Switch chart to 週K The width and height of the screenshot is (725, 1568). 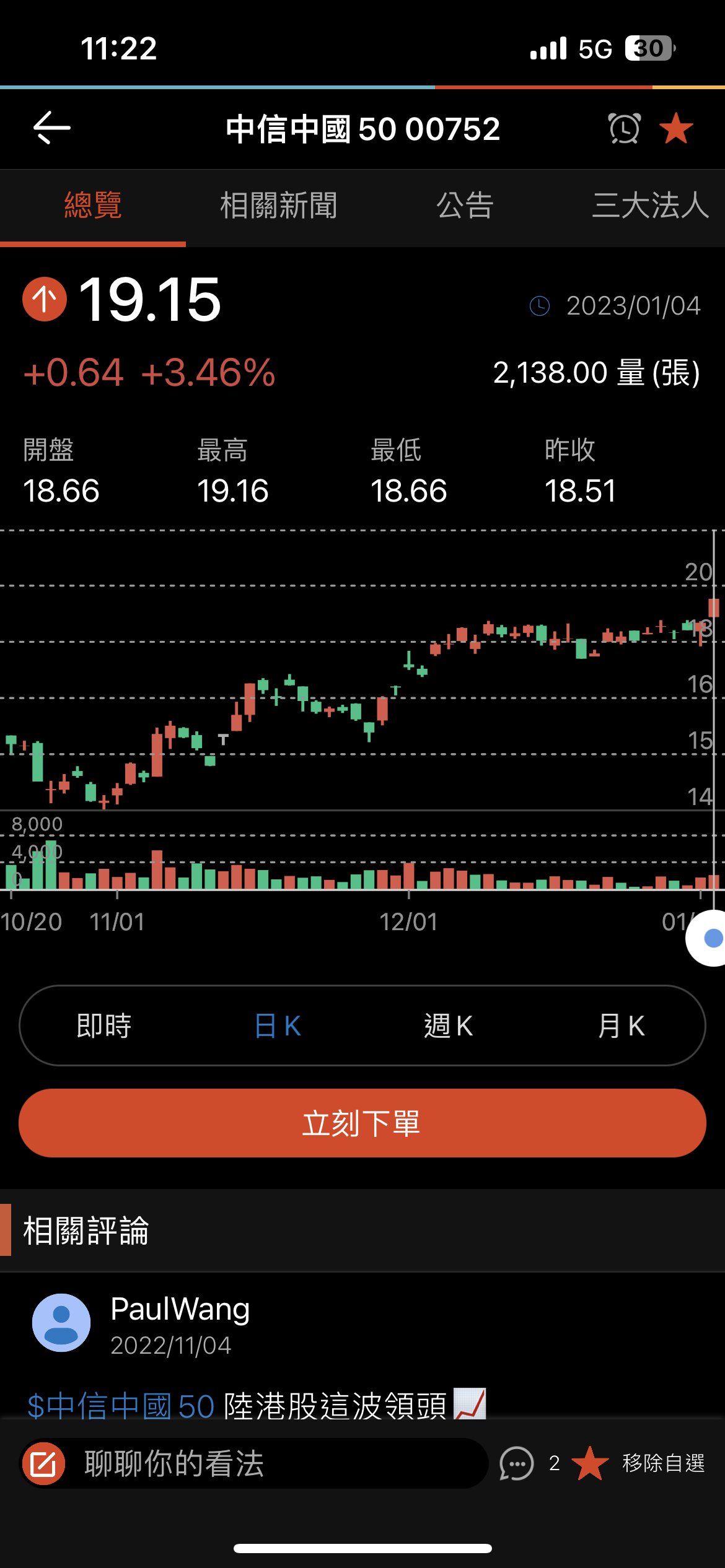click(449, 1026)
